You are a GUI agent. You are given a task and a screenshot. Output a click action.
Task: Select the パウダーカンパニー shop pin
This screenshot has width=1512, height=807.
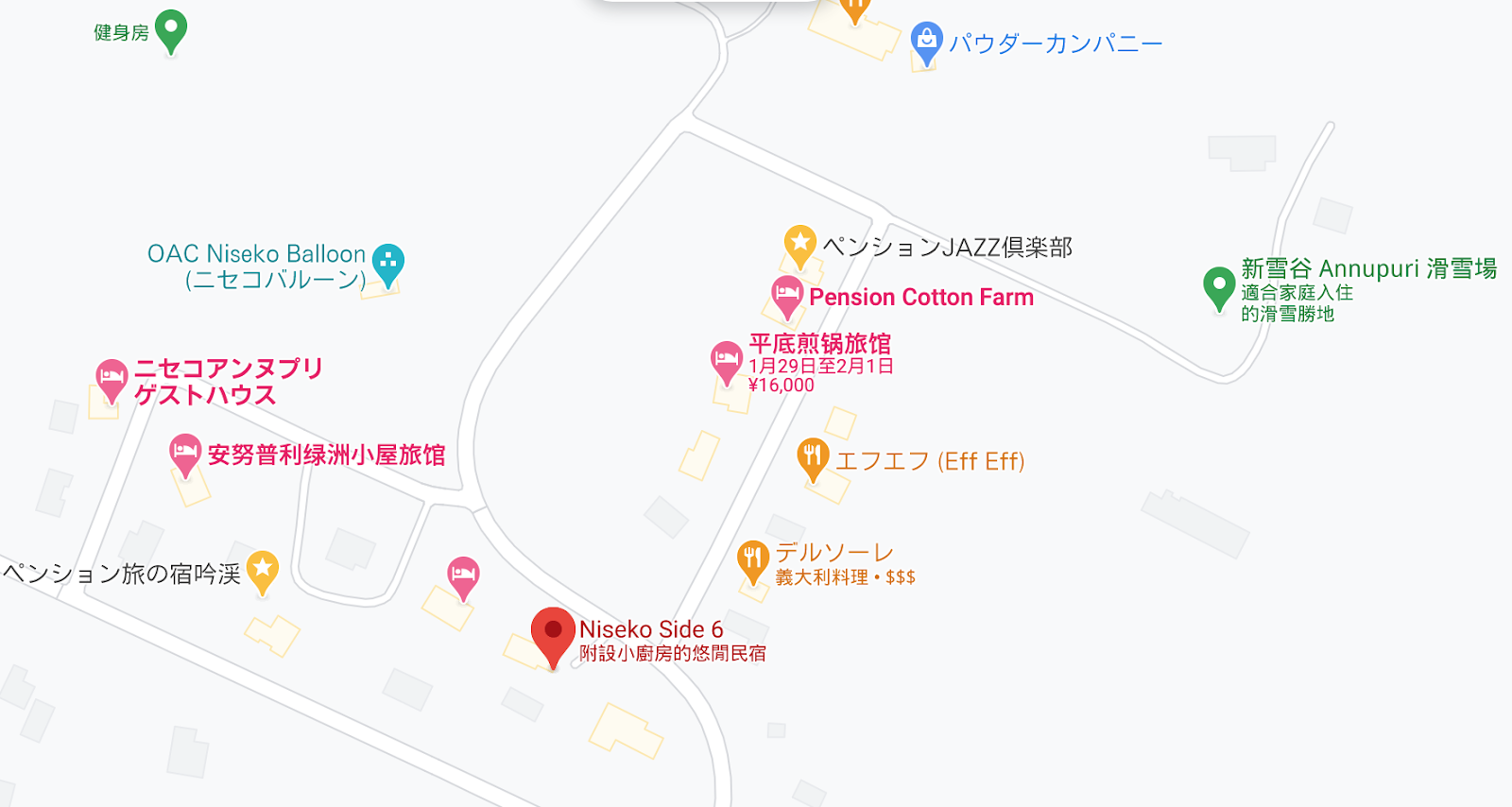(926, 42)
